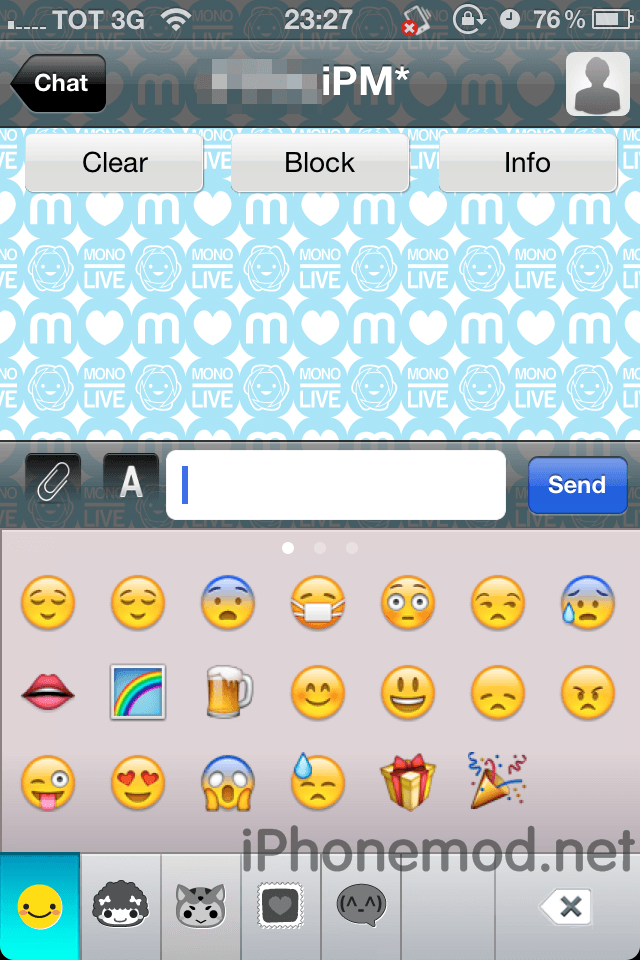This screenshot has width=640, height=960.
Task: Switch to the text keyboard with A button
Action: click(x=131, y=484)
